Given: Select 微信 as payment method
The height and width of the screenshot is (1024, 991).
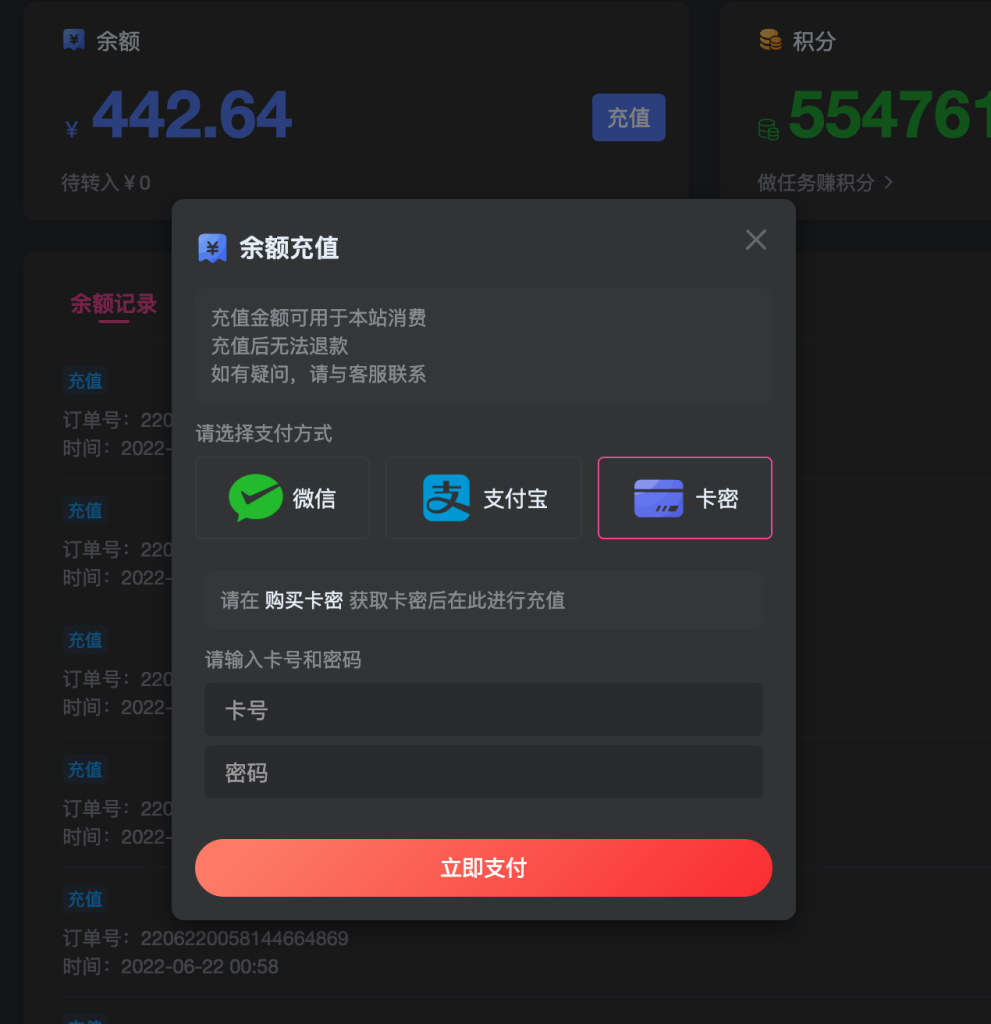Looking at the screenshot, I should [282, 498].
